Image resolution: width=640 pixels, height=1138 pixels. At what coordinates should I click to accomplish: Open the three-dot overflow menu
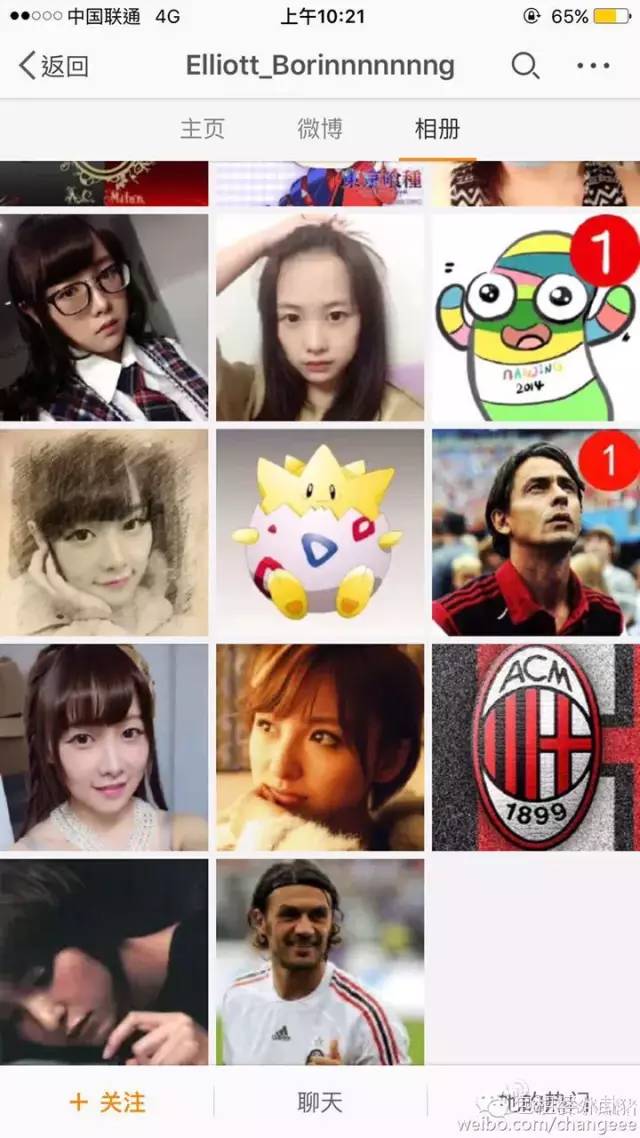tap(593, 67)
